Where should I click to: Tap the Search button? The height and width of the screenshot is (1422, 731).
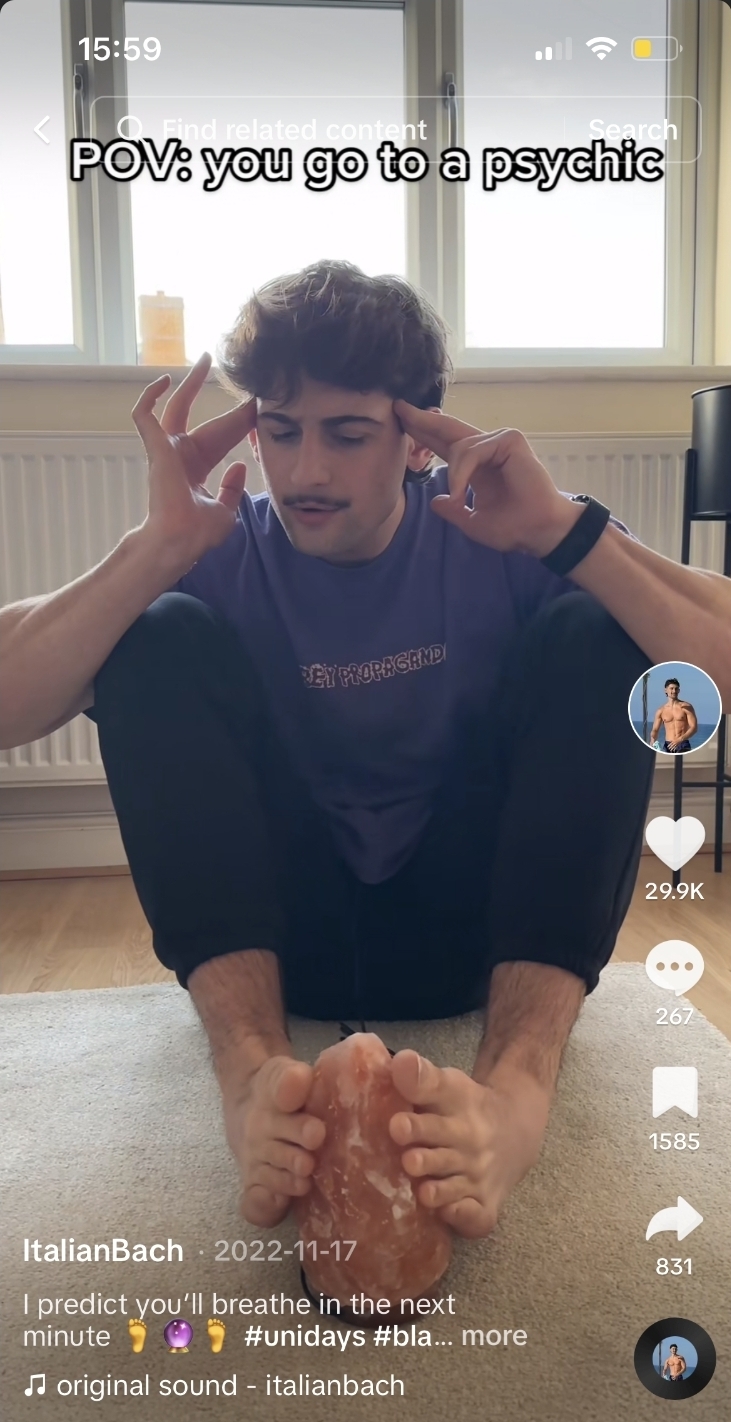pyautogui.click(x=632, y=130)
